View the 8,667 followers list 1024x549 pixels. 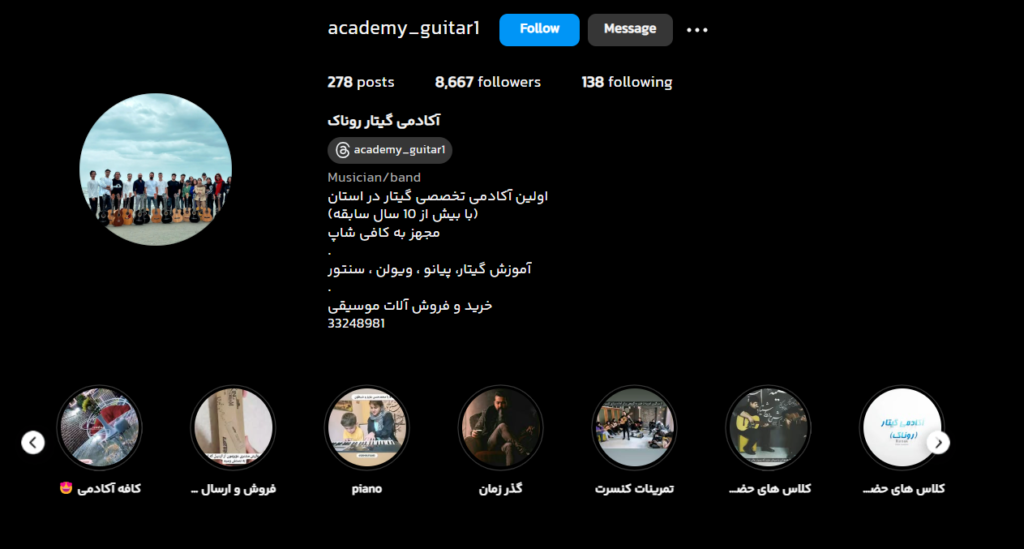(487, 82)
